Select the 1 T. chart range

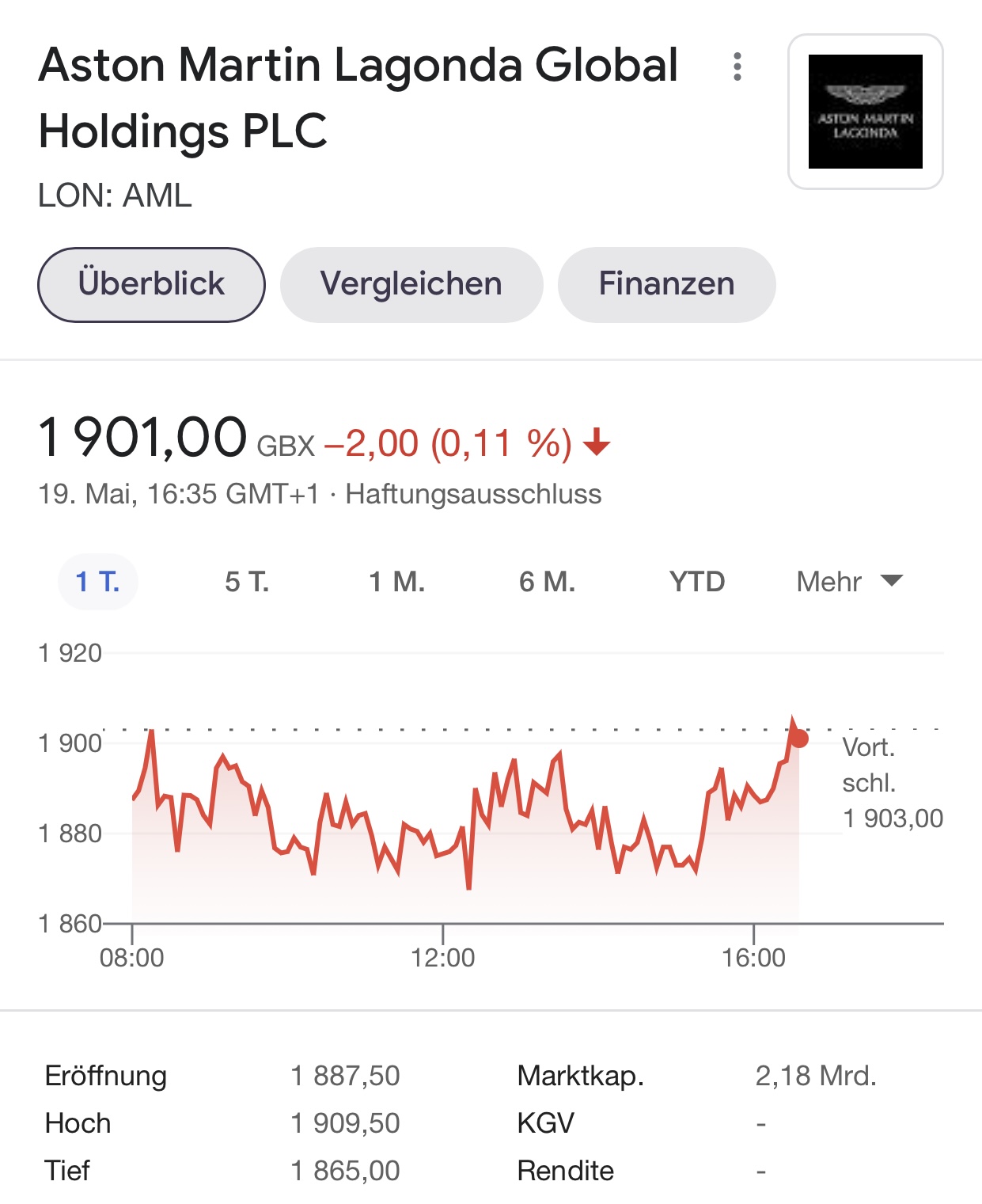98,582
